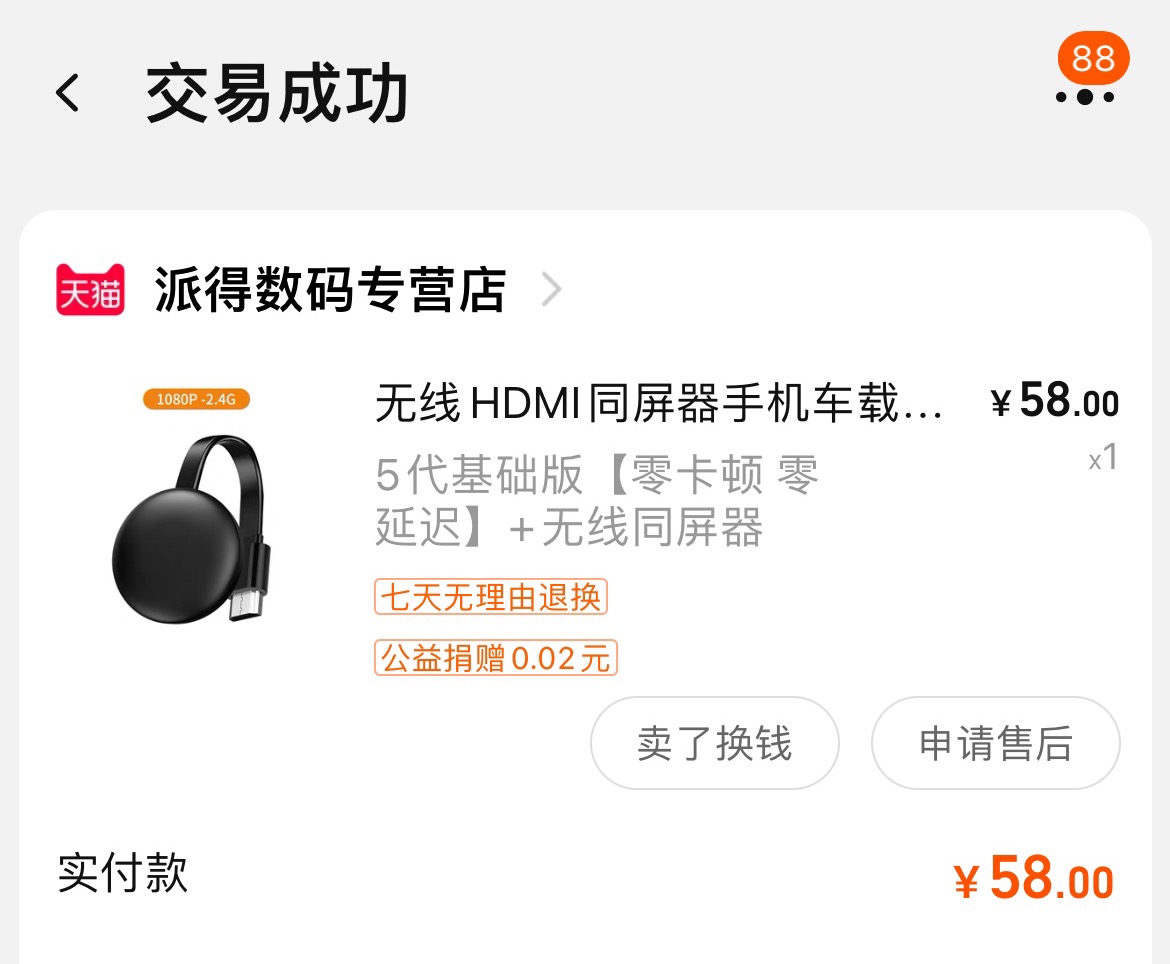Go back from the 交易成功 page
The width and height of the screenshot is (1170, 964).
68,94
